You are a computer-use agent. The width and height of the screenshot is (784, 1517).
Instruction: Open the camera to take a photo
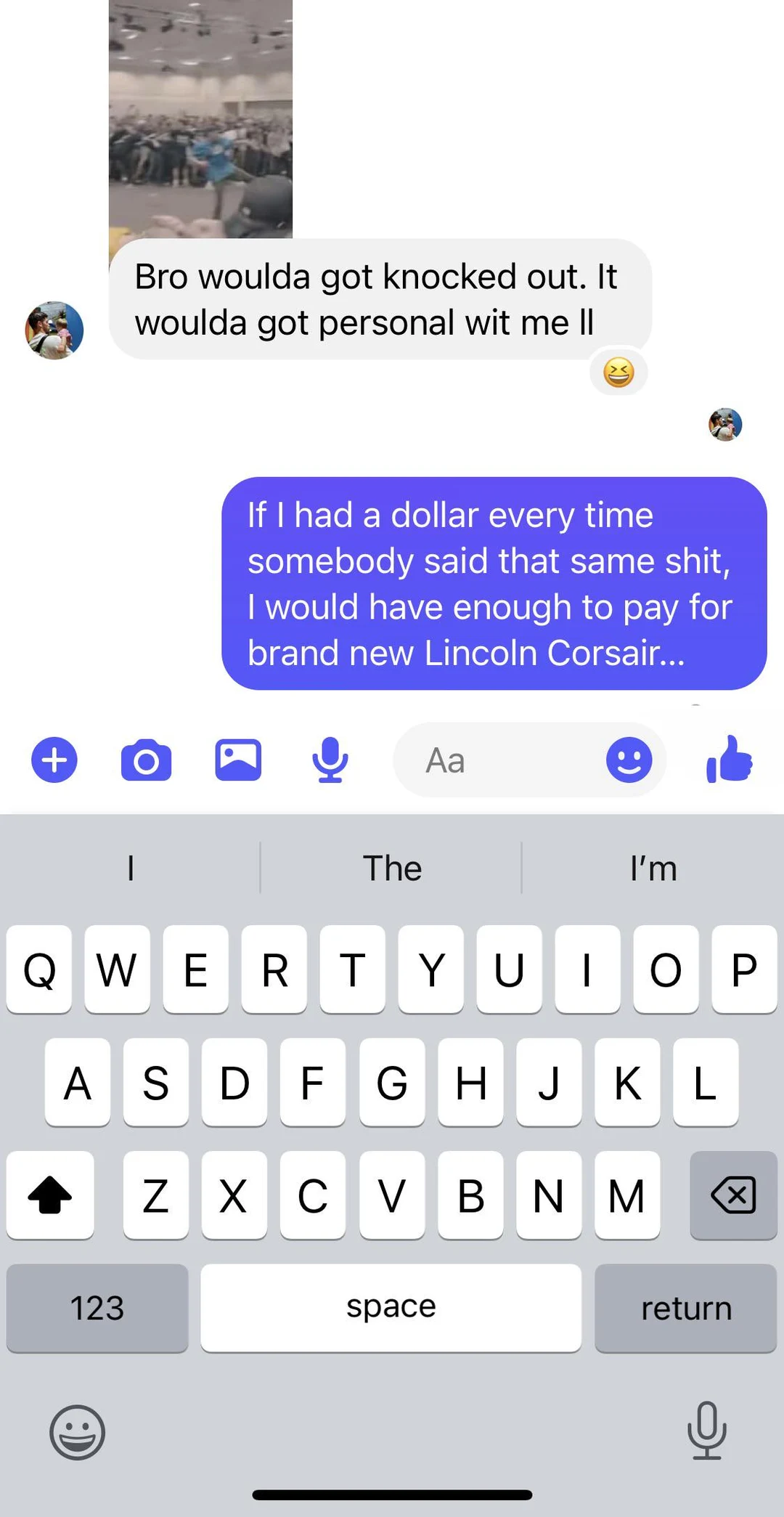click(146, 760)
